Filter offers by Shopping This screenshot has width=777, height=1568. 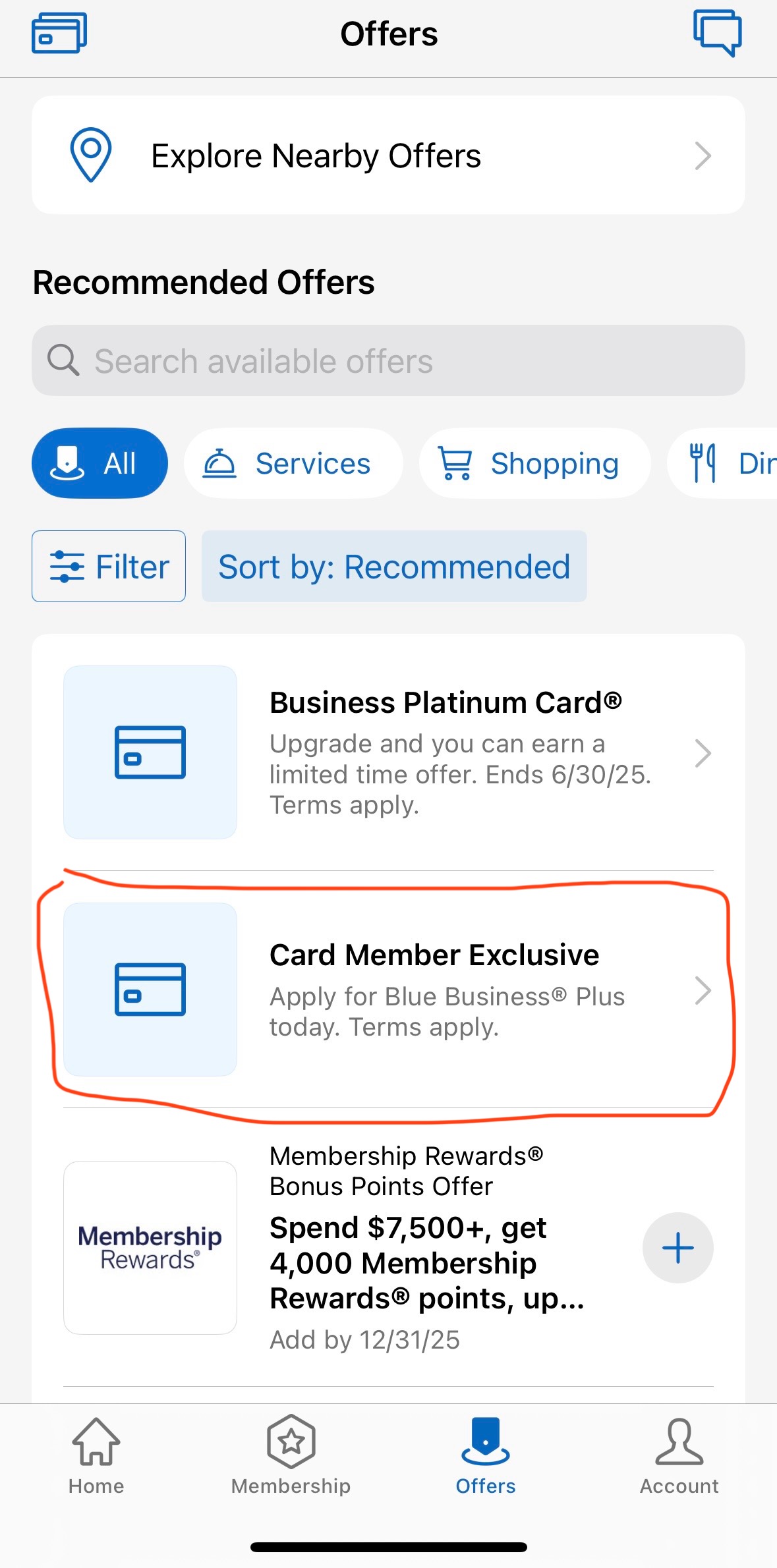(535, 463)
